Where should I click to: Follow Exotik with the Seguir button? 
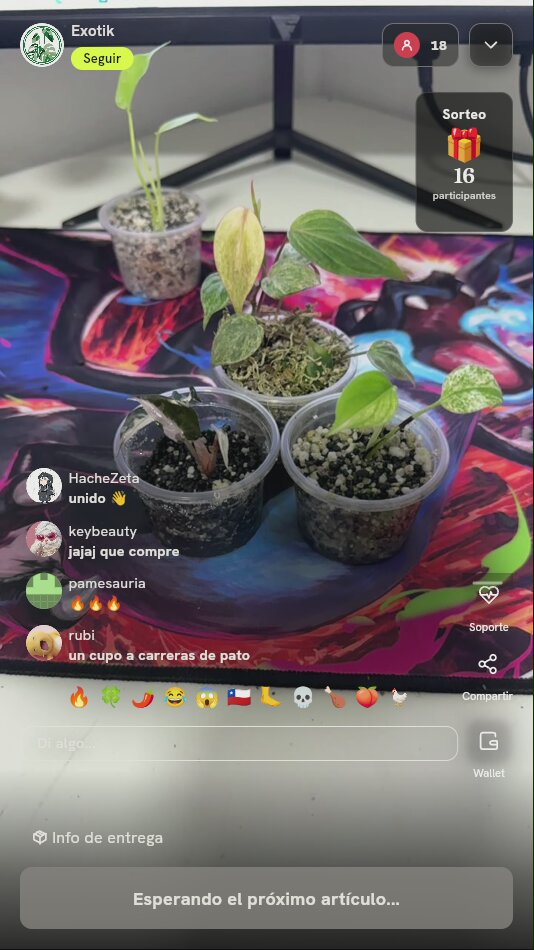102,59
